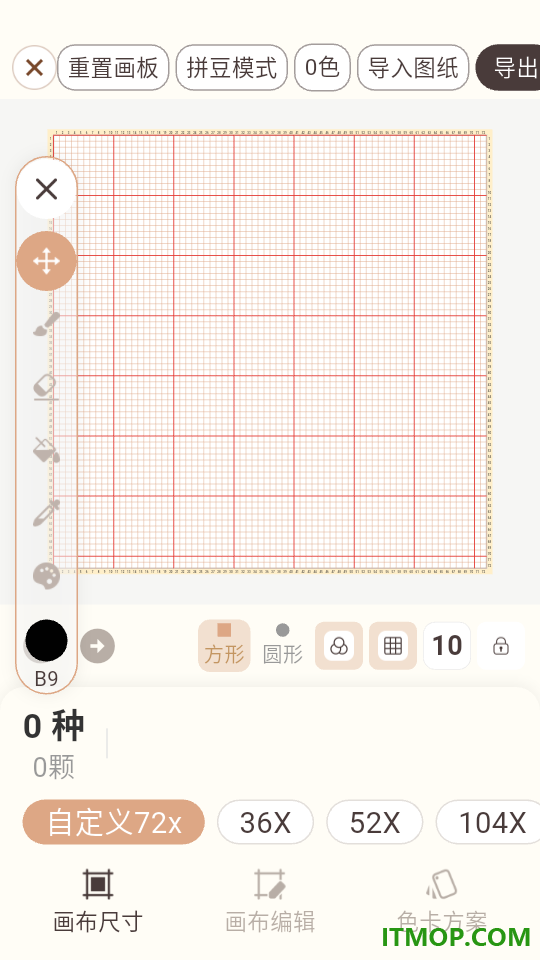
Task: Switch to 拼豆模式
Action: pyautogui.click(x=231, y=67)
